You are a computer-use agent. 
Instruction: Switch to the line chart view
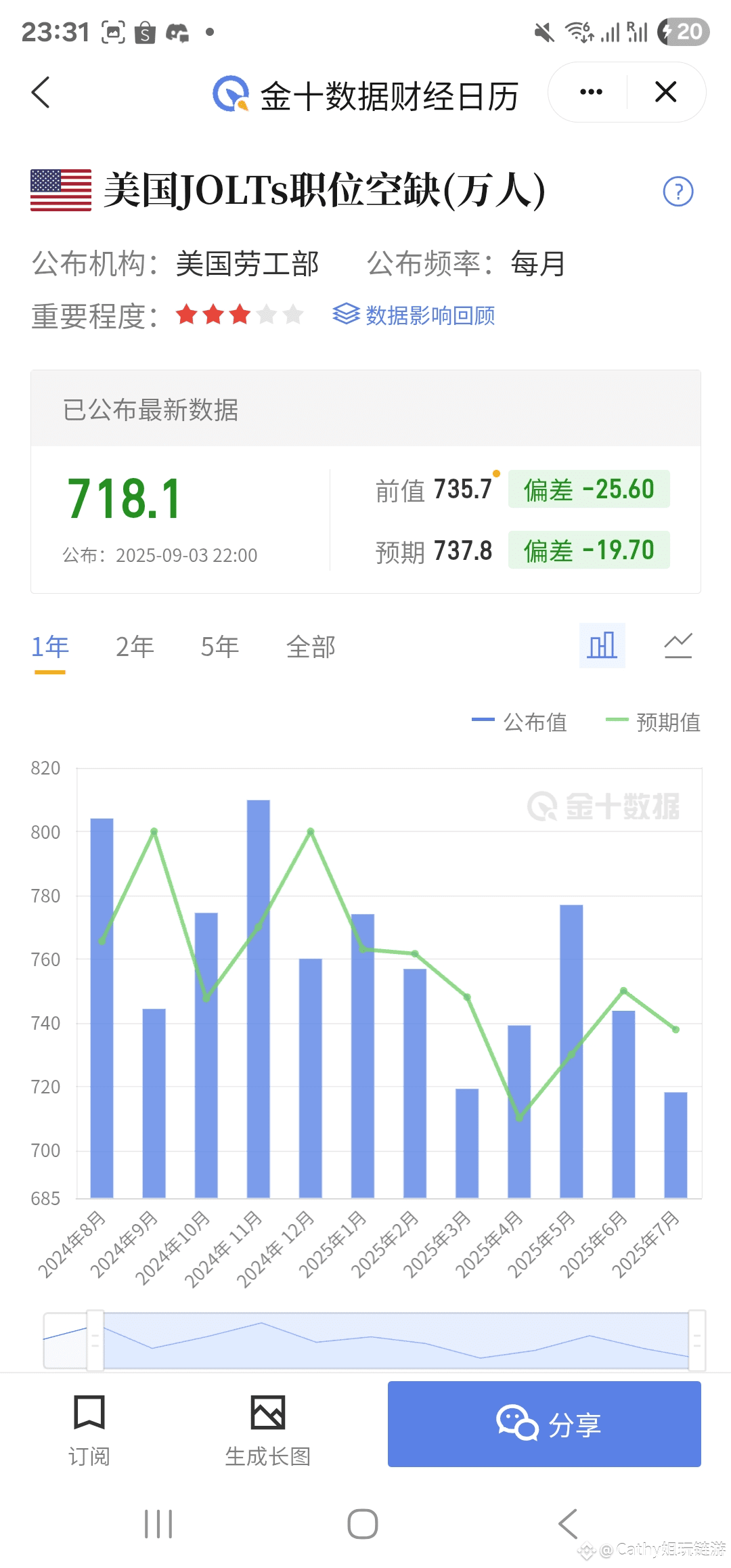click(x=678, y=646)
